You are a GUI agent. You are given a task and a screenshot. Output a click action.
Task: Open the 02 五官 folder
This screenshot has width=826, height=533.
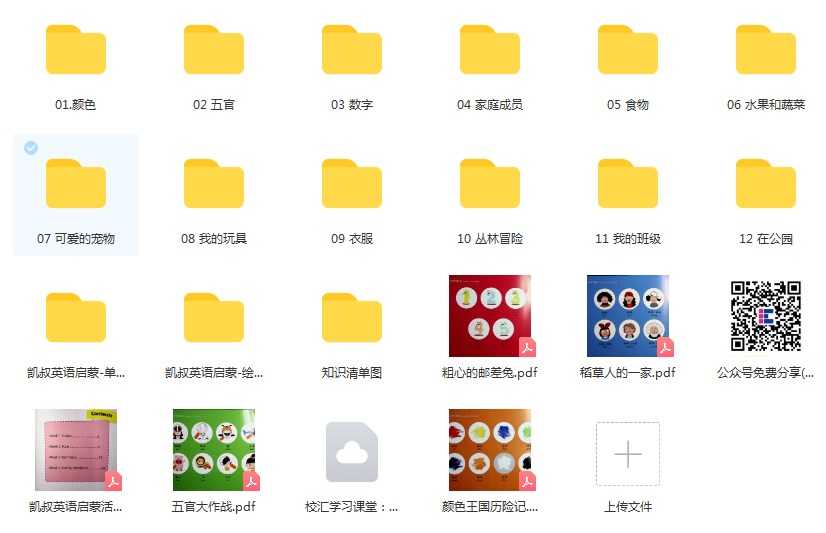click(214, 51)
